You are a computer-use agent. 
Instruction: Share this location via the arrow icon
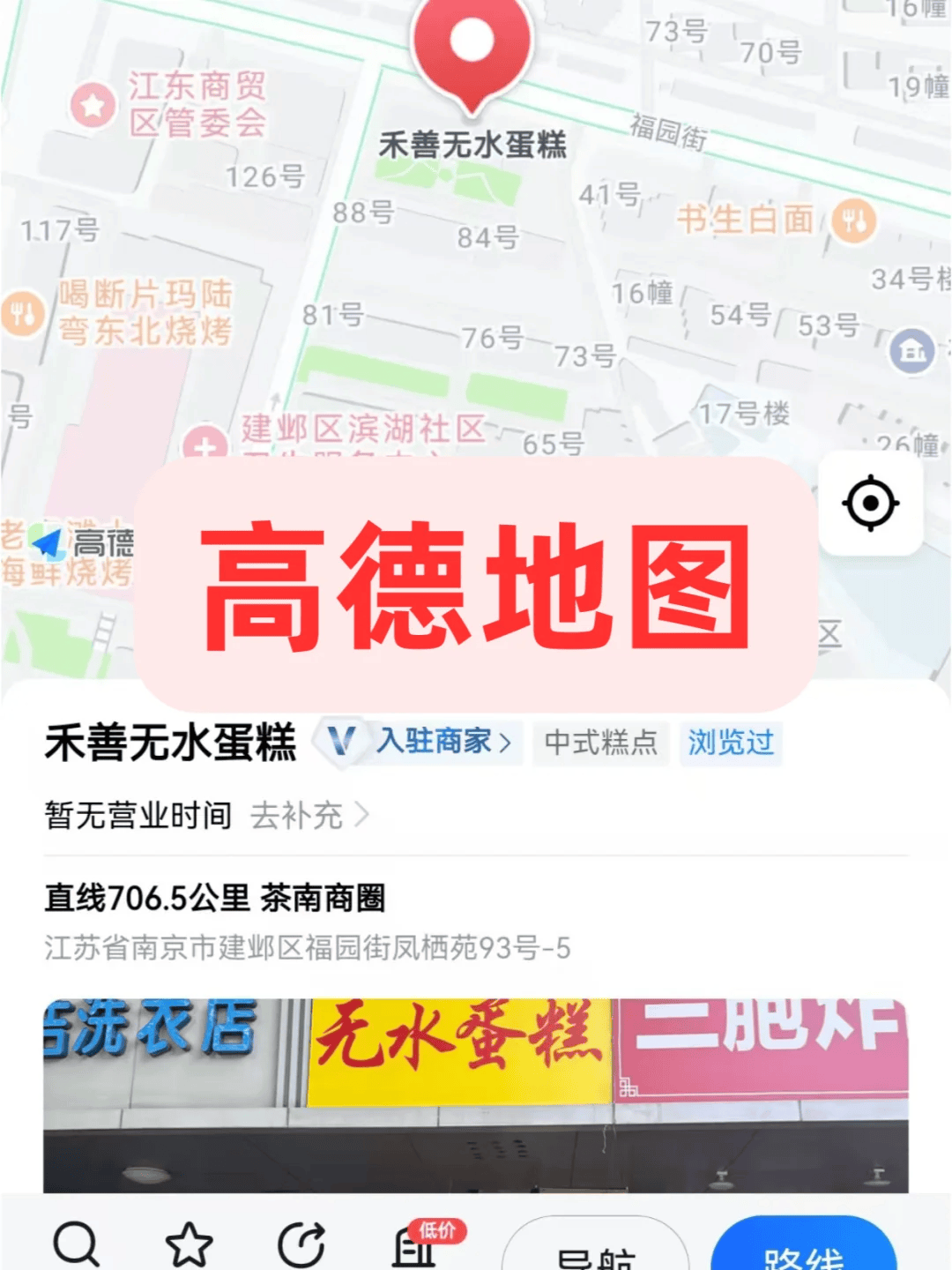[301, 1244]
